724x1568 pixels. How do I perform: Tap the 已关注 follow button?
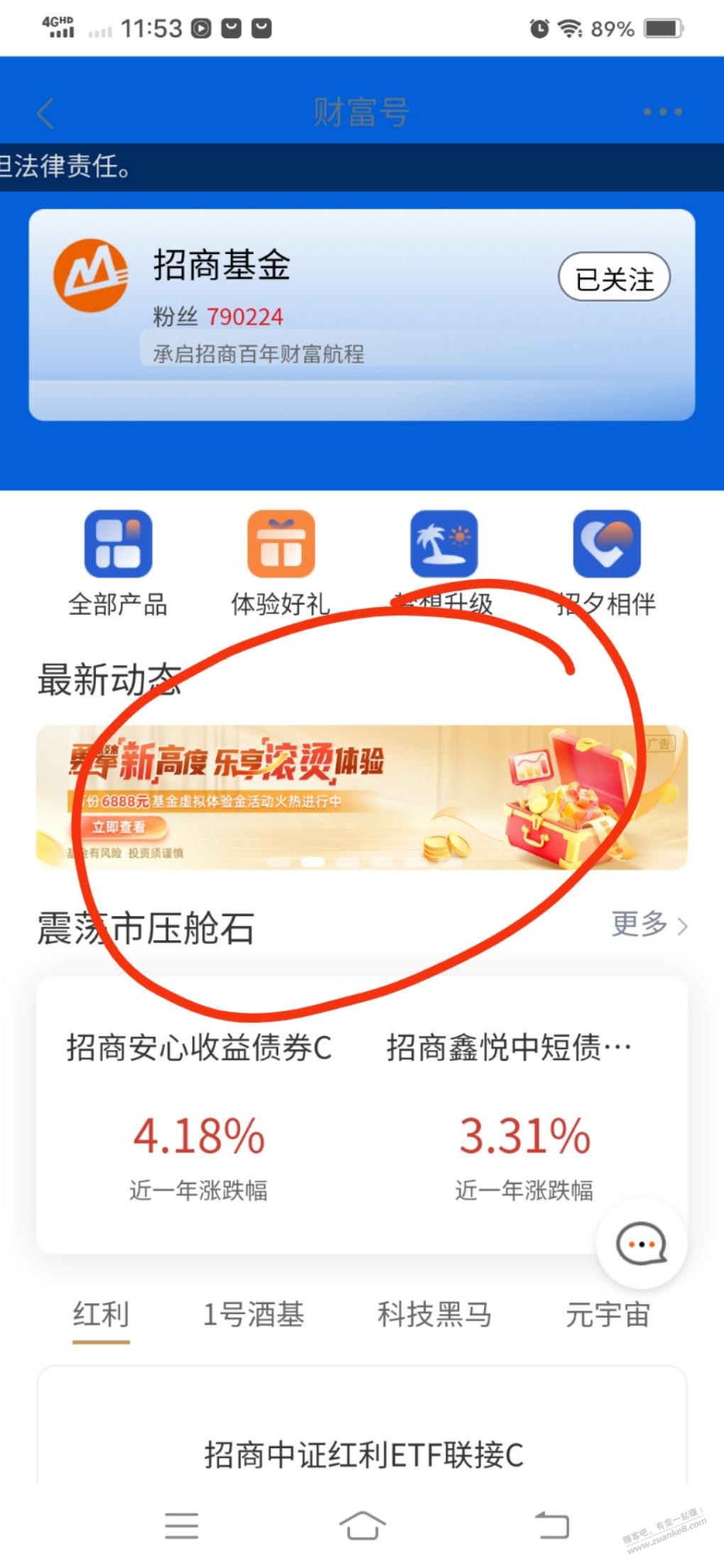614,277
